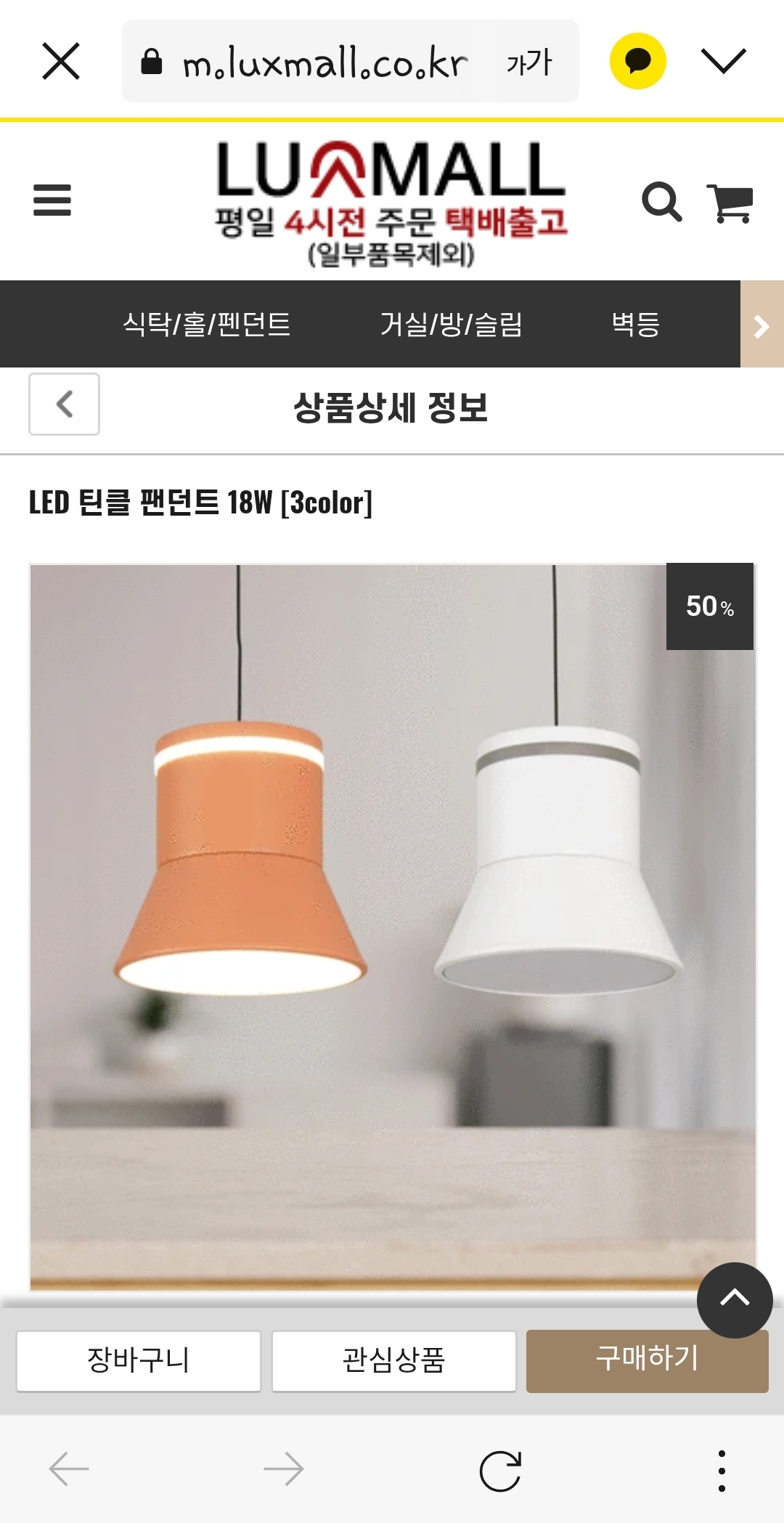Add product to 장바구니
The width and height of the screenshot is (784, 1523).
(139, 1360)
